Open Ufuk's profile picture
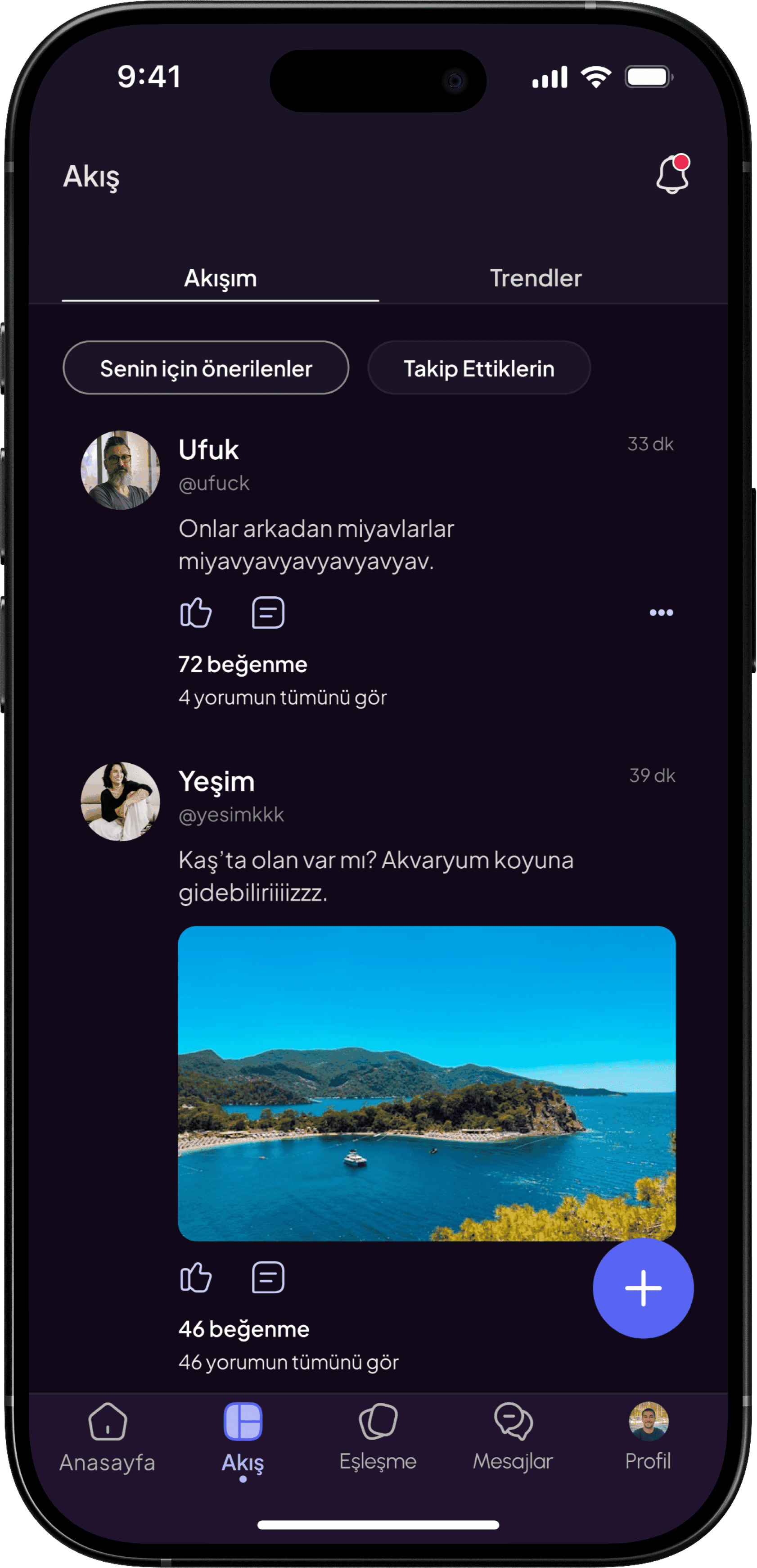Viewport: 757px width, 1568px height. [121, 470]
